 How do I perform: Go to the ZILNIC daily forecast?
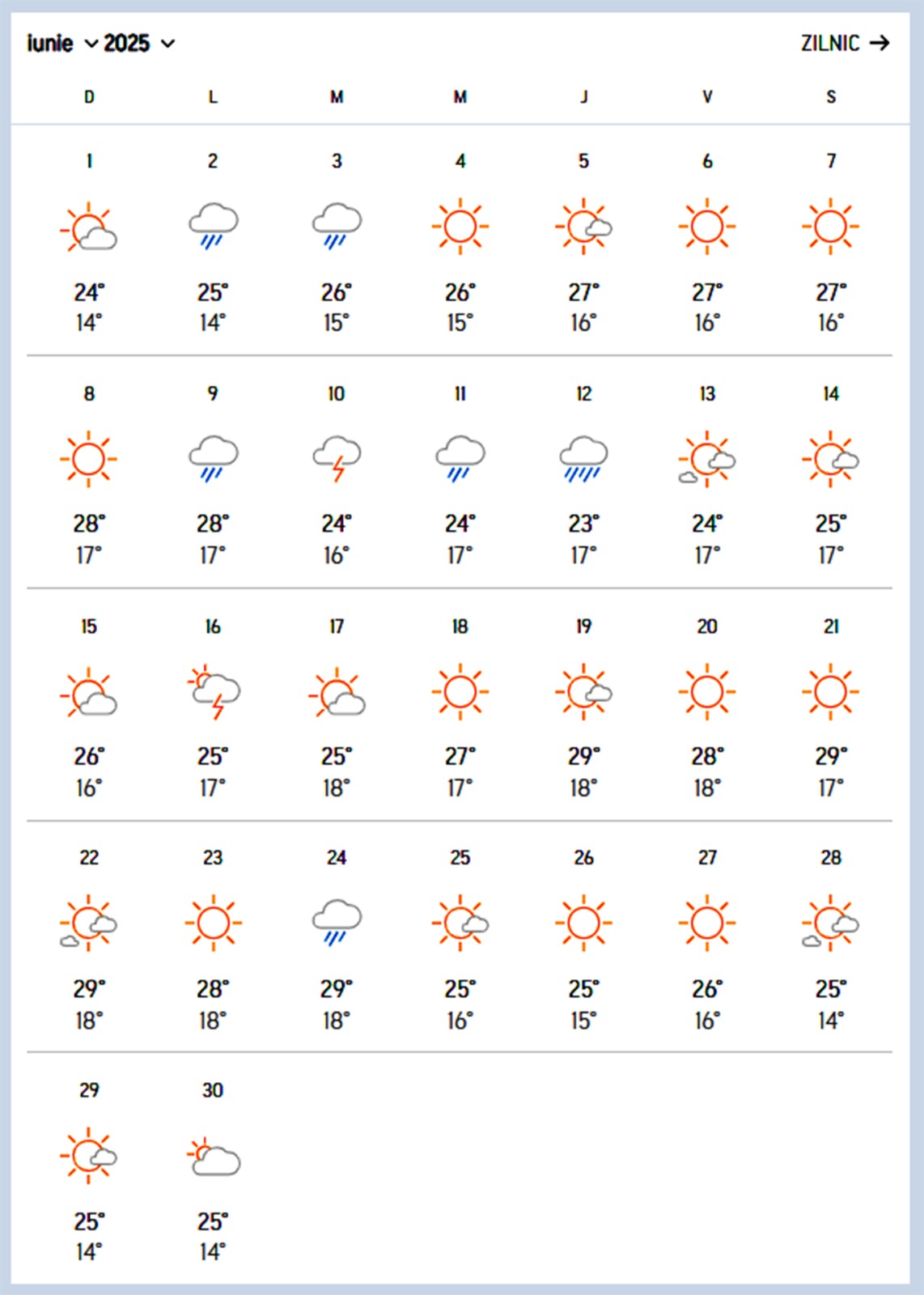(845, 44)
